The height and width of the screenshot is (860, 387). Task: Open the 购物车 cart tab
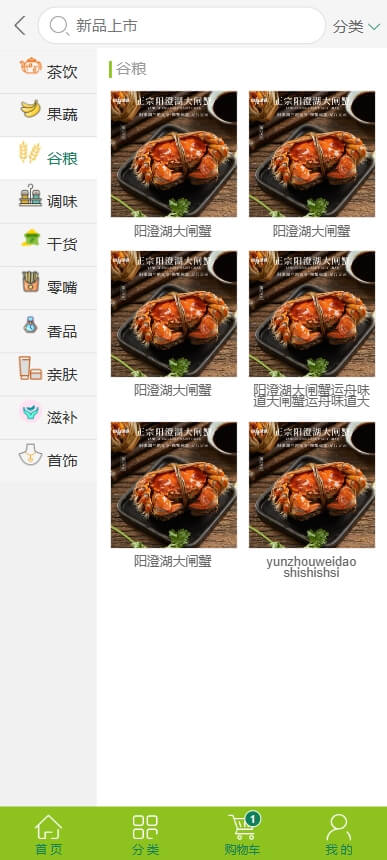point(242,834)
